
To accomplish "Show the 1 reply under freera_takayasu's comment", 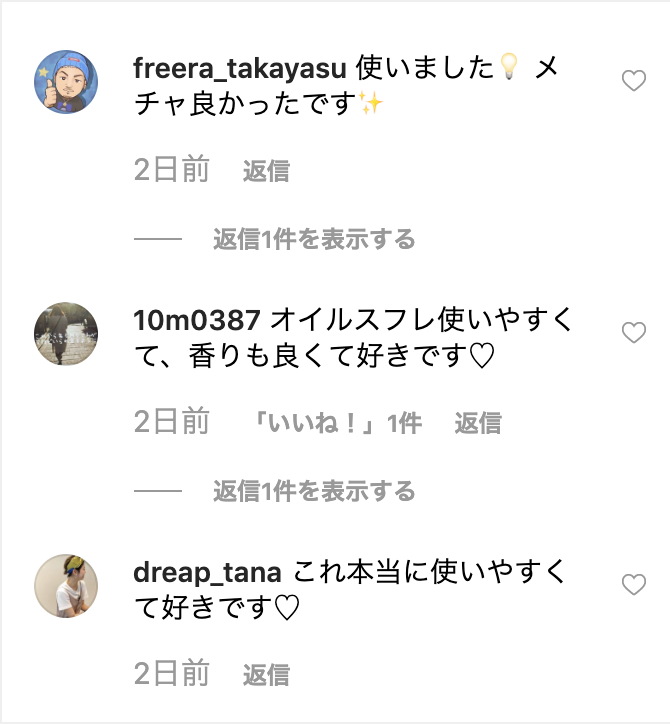I will pos(314,239).
